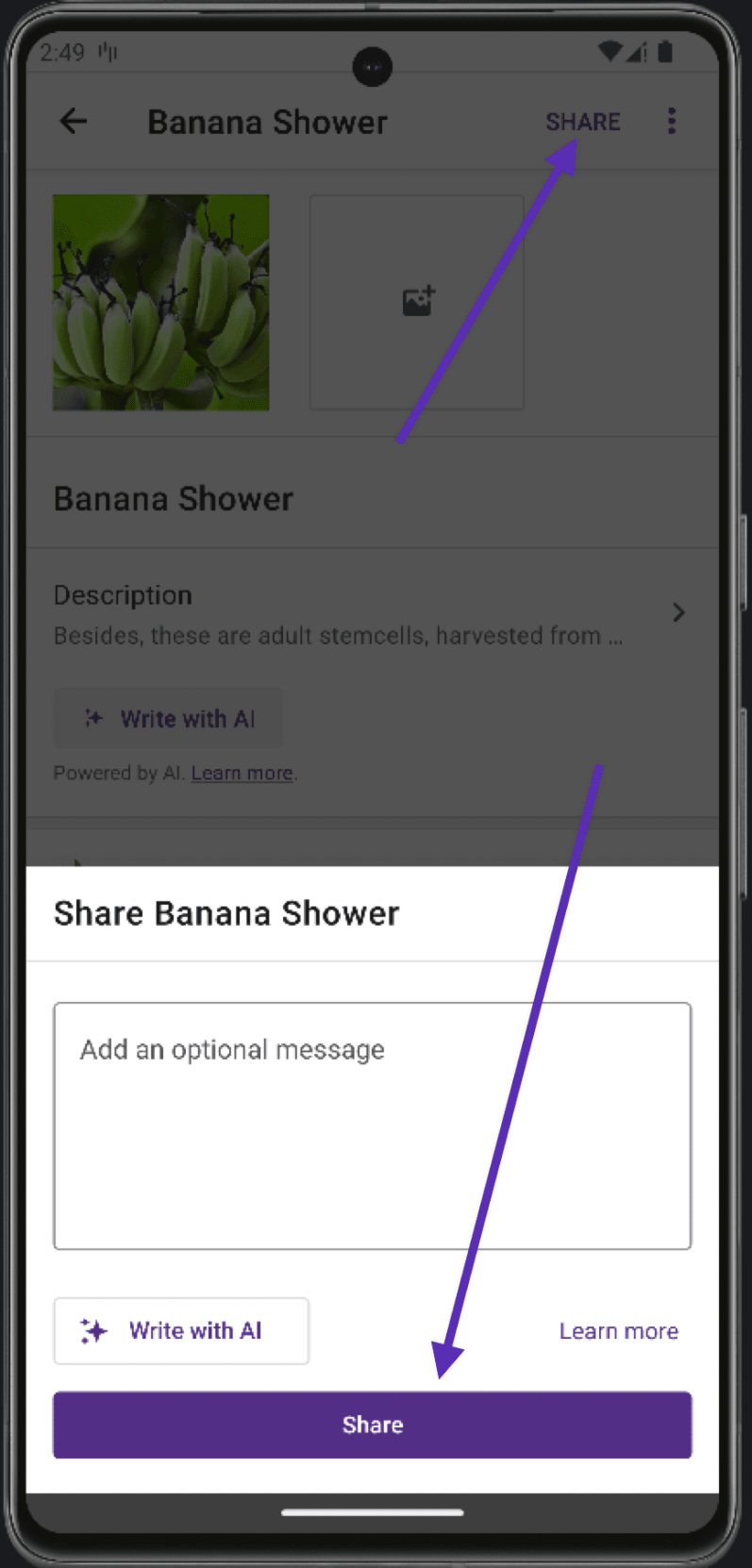This screenshot has width=752, height=1568.
Task: Tap Write with AI in the share sheet
Action: tap(181, 1331)
